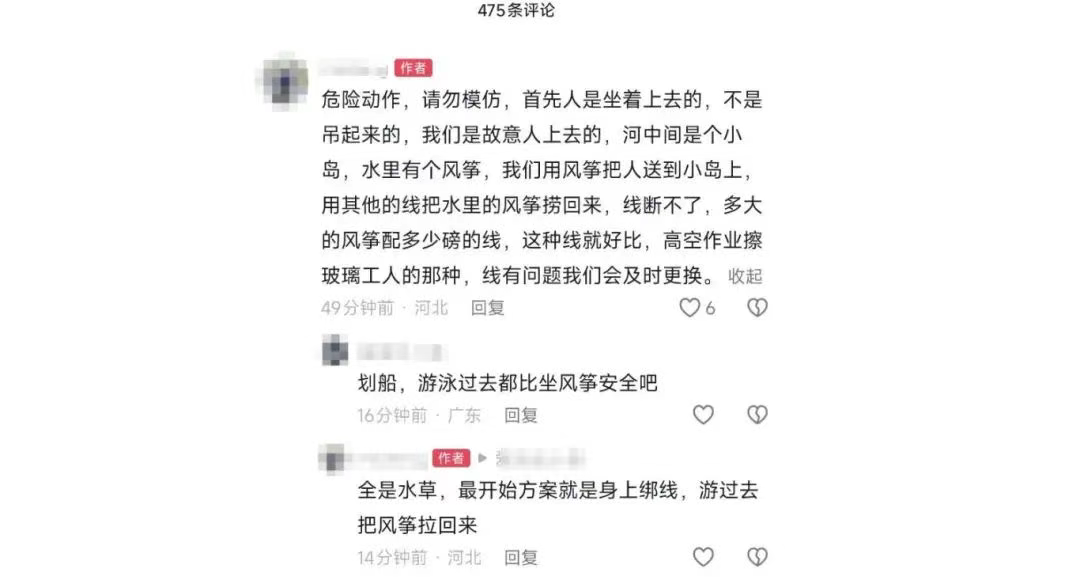Viewport: 1080px width, 580px height.
Task: Like the author's 全是水草 reply
Action: coord(704,557)
